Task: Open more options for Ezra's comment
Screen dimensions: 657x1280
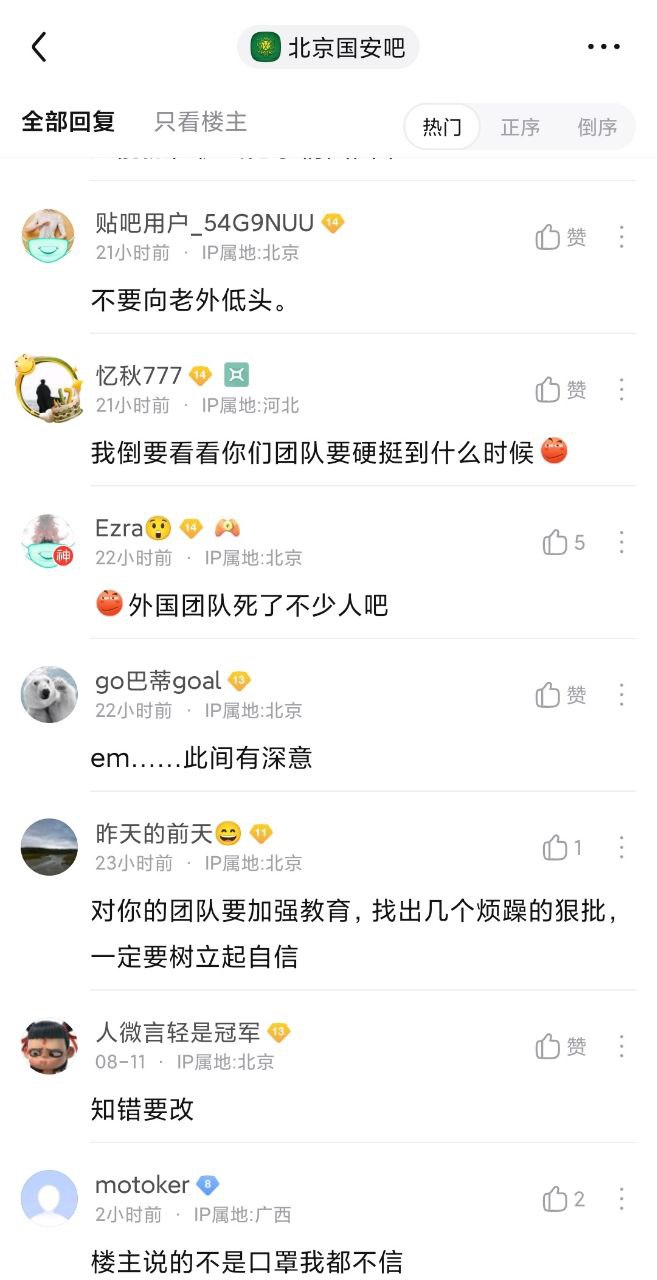Action: click(621, 543)
